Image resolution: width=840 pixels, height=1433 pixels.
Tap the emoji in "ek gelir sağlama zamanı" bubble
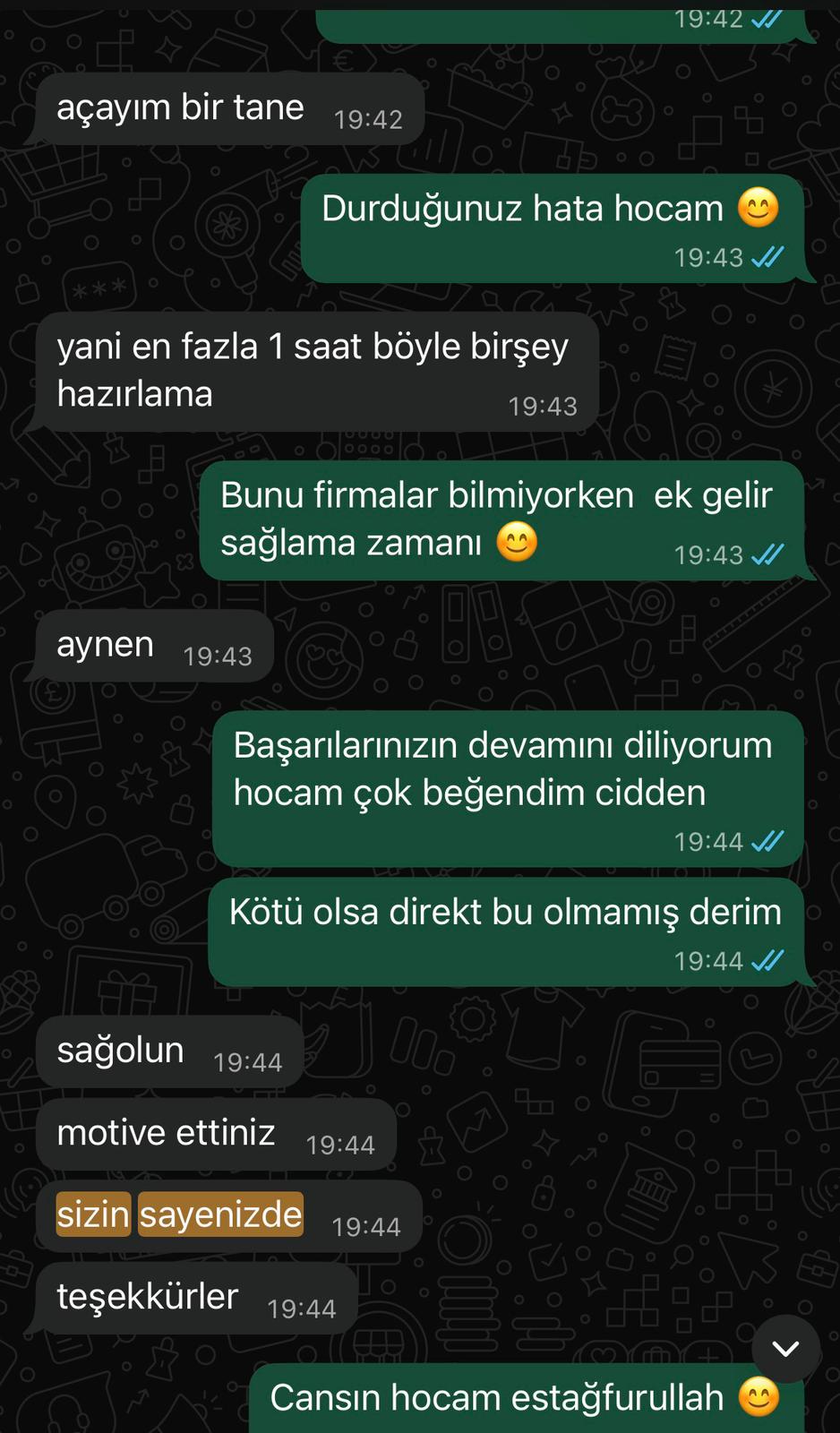pos(516,541)
